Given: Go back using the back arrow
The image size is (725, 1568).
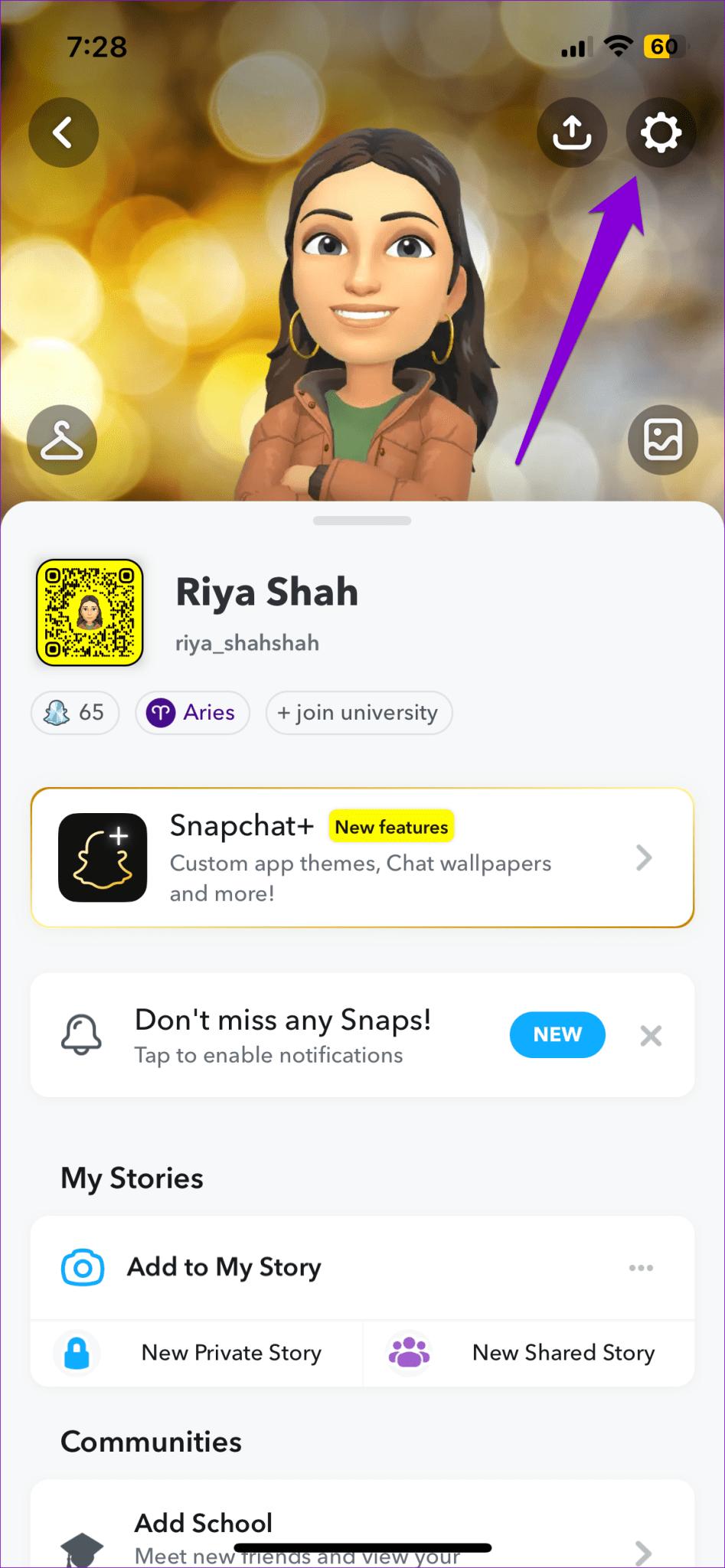Looking at the screenshot, I should tap(64, 132).
